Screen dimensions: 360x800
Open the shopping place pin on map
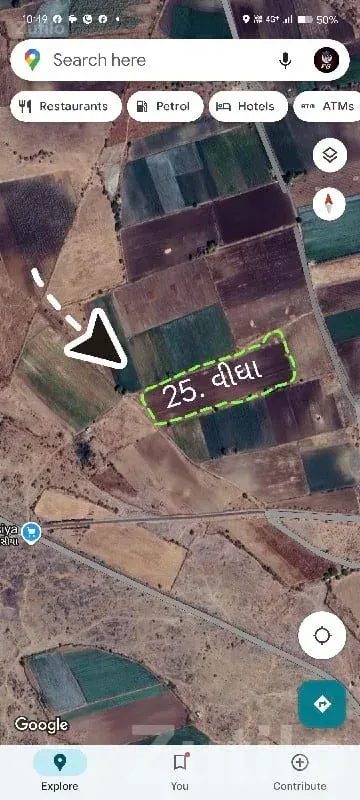32,533
